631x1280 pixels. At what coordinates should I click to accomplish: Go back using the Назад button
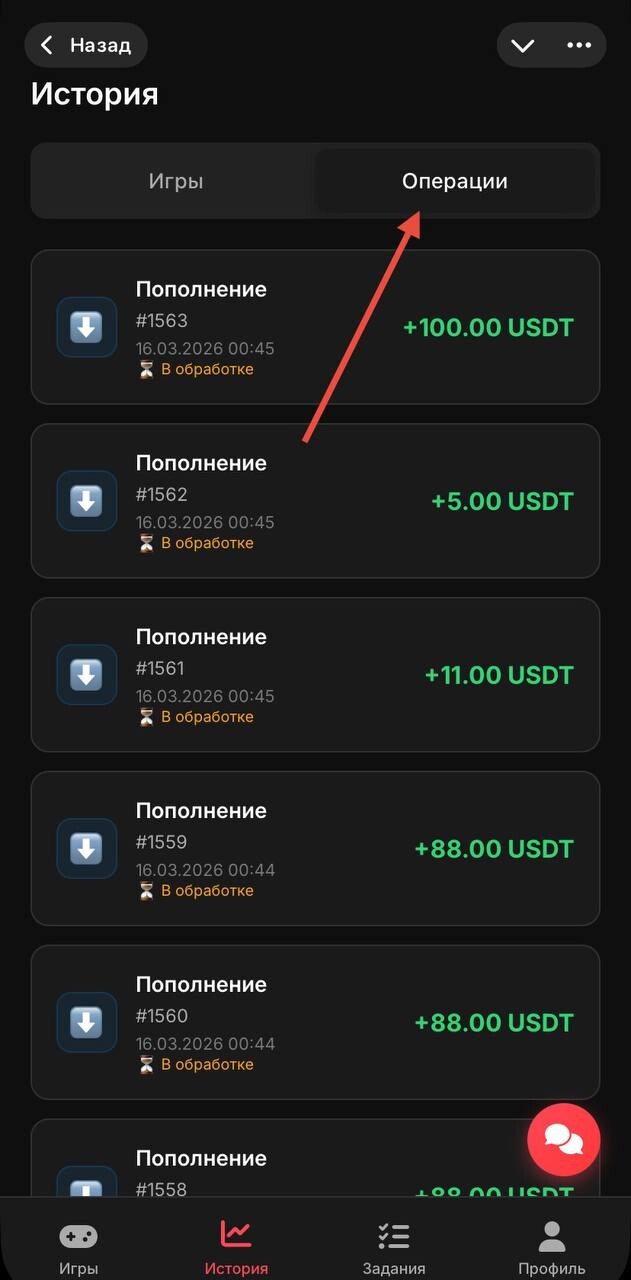tap(85, 45)
